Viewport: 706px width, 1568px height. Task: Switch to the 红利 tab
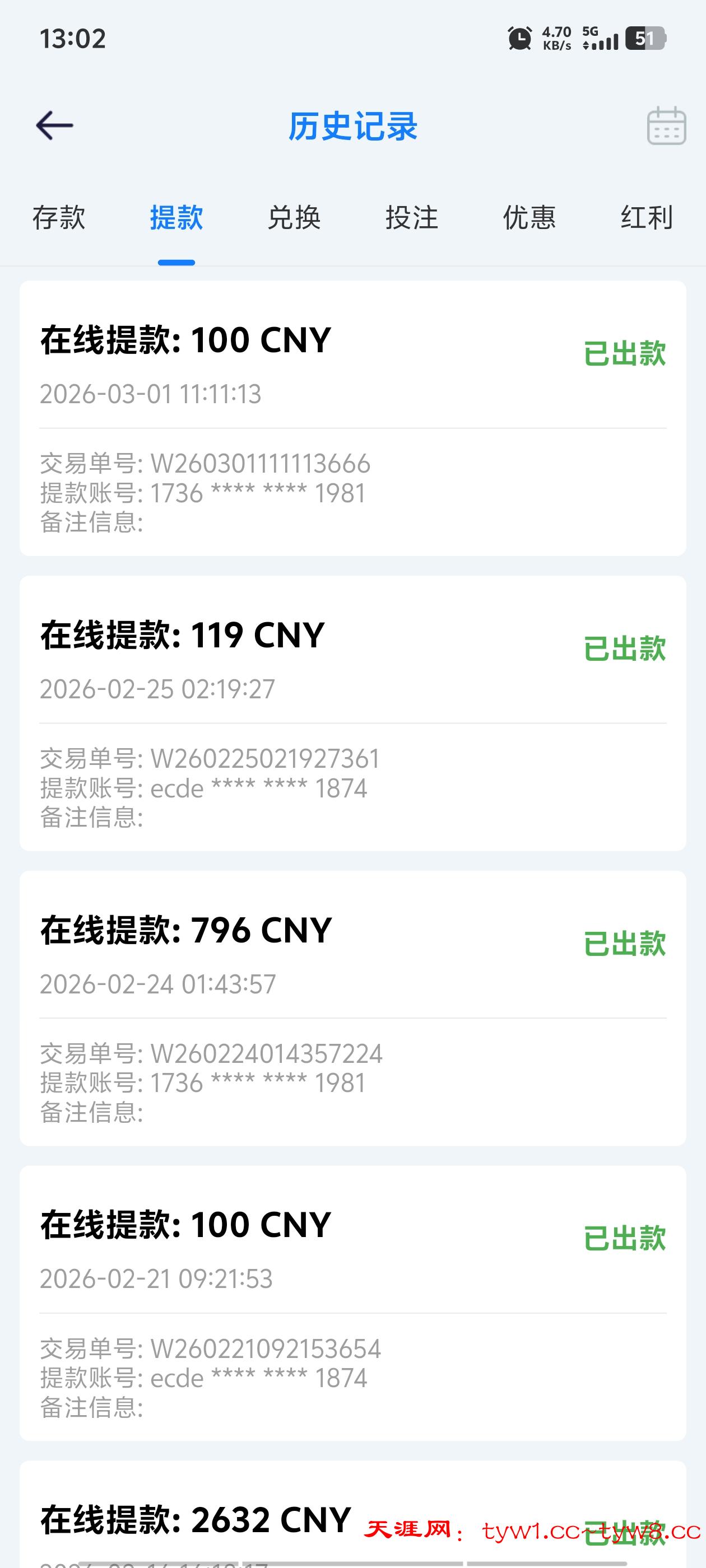[646, 218]
